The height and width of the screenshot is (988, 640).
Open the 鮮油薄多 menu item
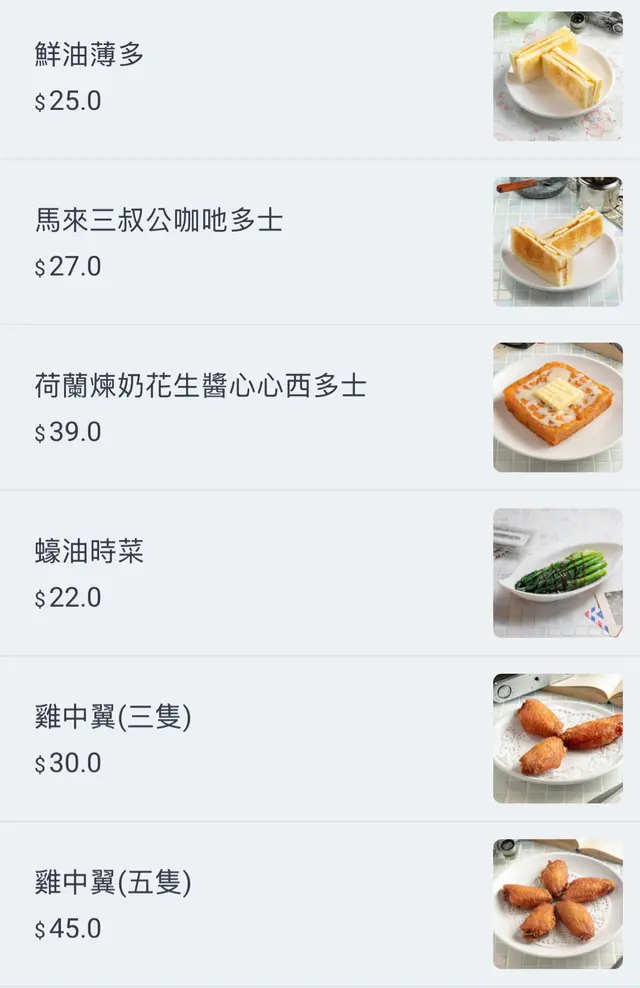point(90,55)
